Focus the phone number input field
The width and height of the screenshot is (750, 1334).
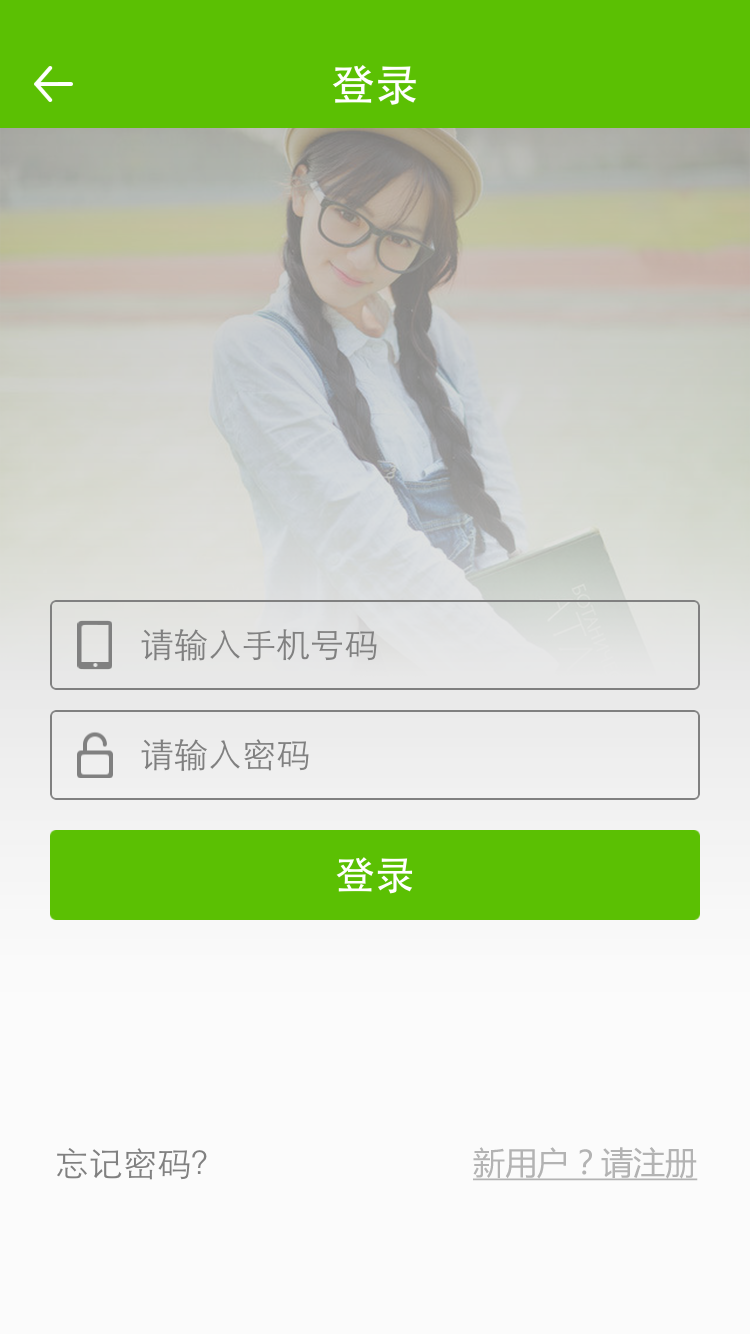pyautogui.click(x=400, y=645)
